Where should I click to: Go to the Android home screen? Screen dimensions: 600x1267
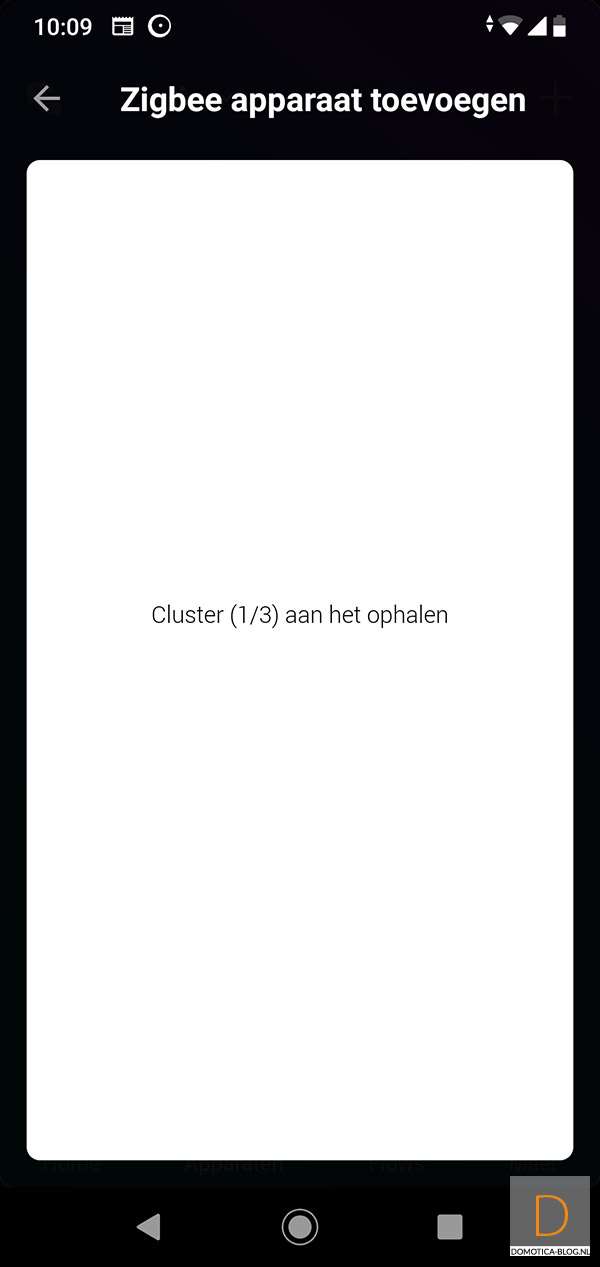point(300,1226)
